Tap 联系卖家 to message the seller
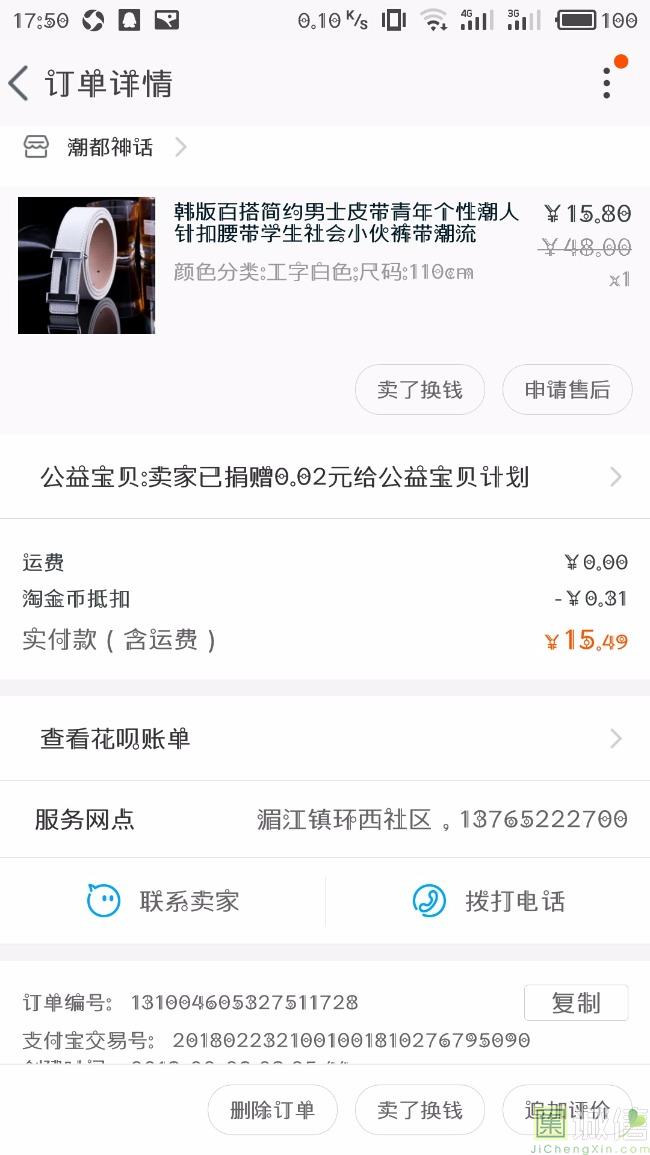 (x=163, y=900)
